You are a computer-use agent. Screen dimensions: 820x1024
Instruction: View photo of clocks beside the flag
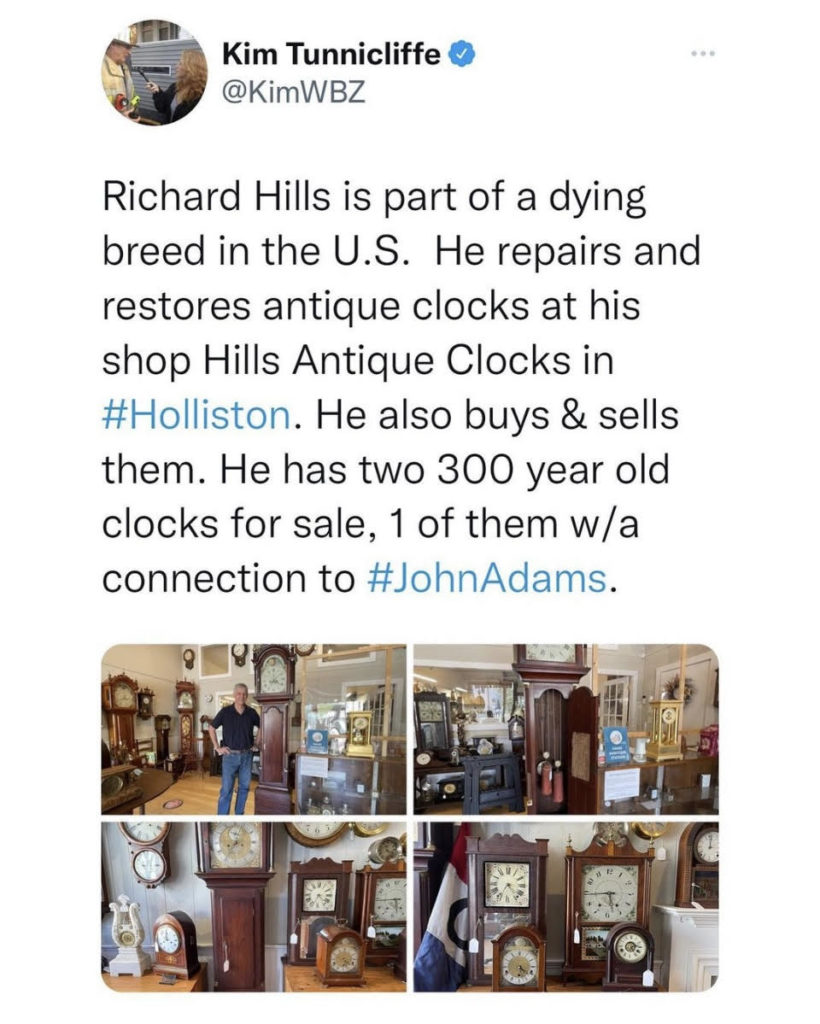566,906
